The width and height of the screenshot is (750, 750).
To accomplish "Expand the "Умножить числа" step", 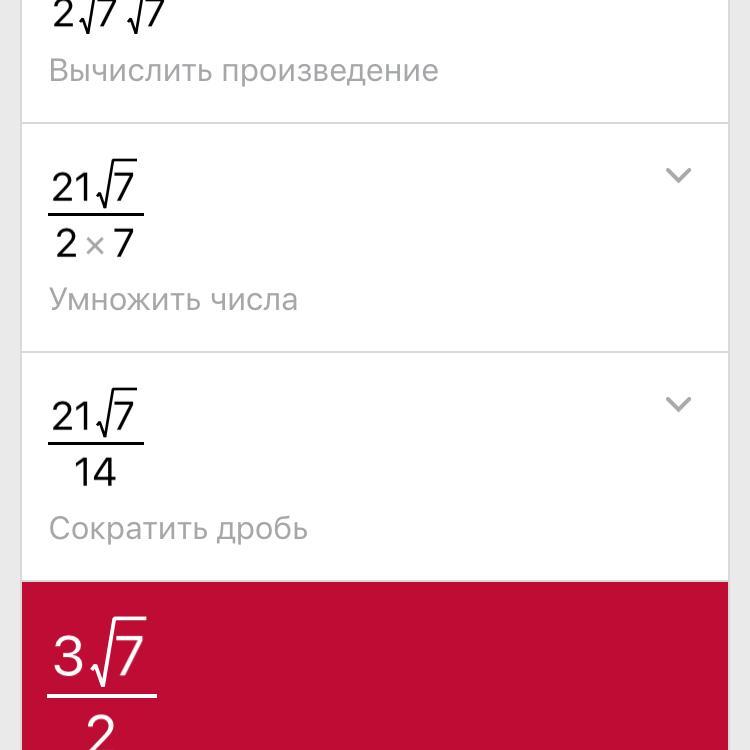I will [678, 176].
